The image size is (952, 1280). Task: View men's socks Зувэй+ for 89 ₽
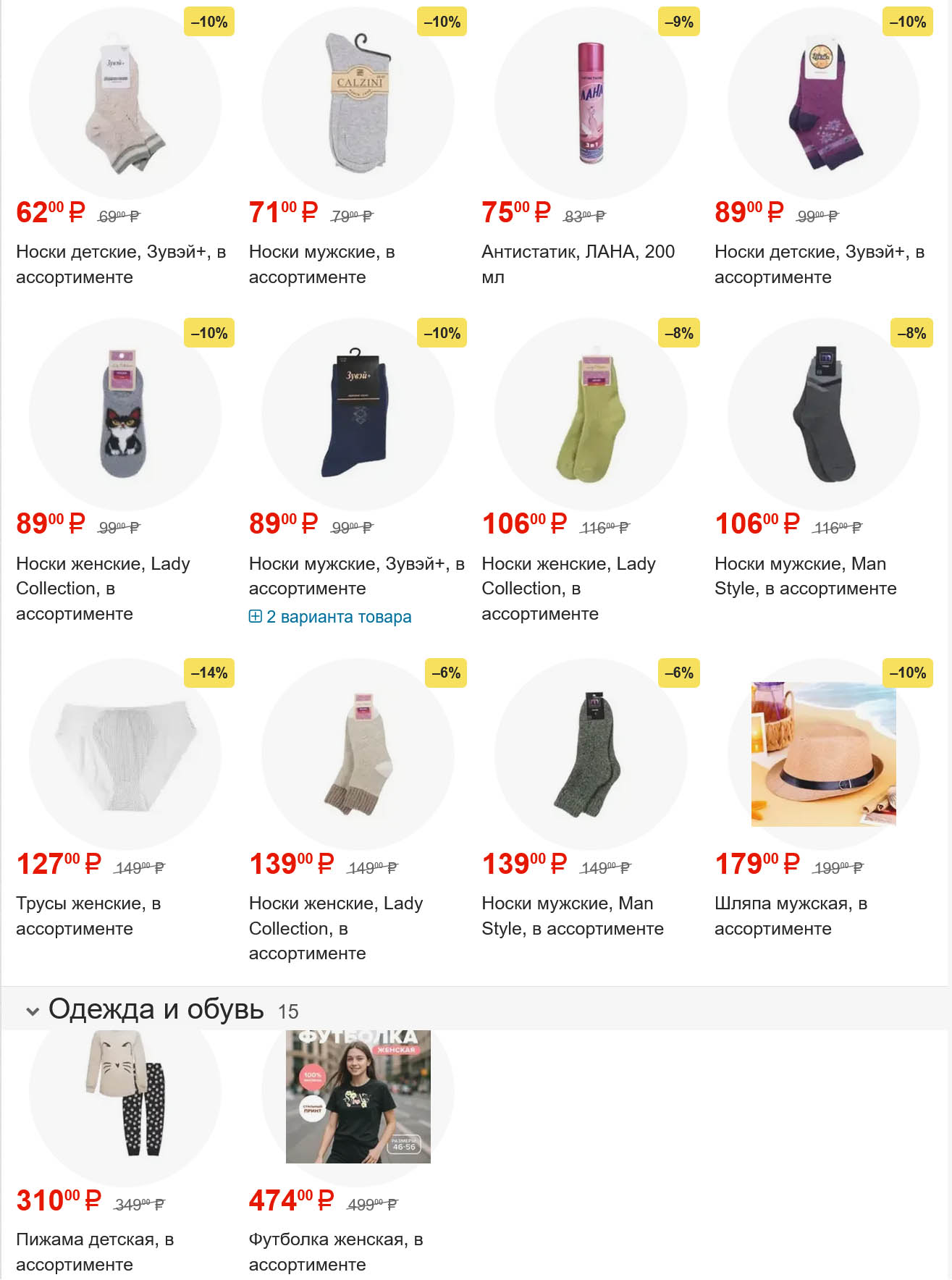click(356, 576)
